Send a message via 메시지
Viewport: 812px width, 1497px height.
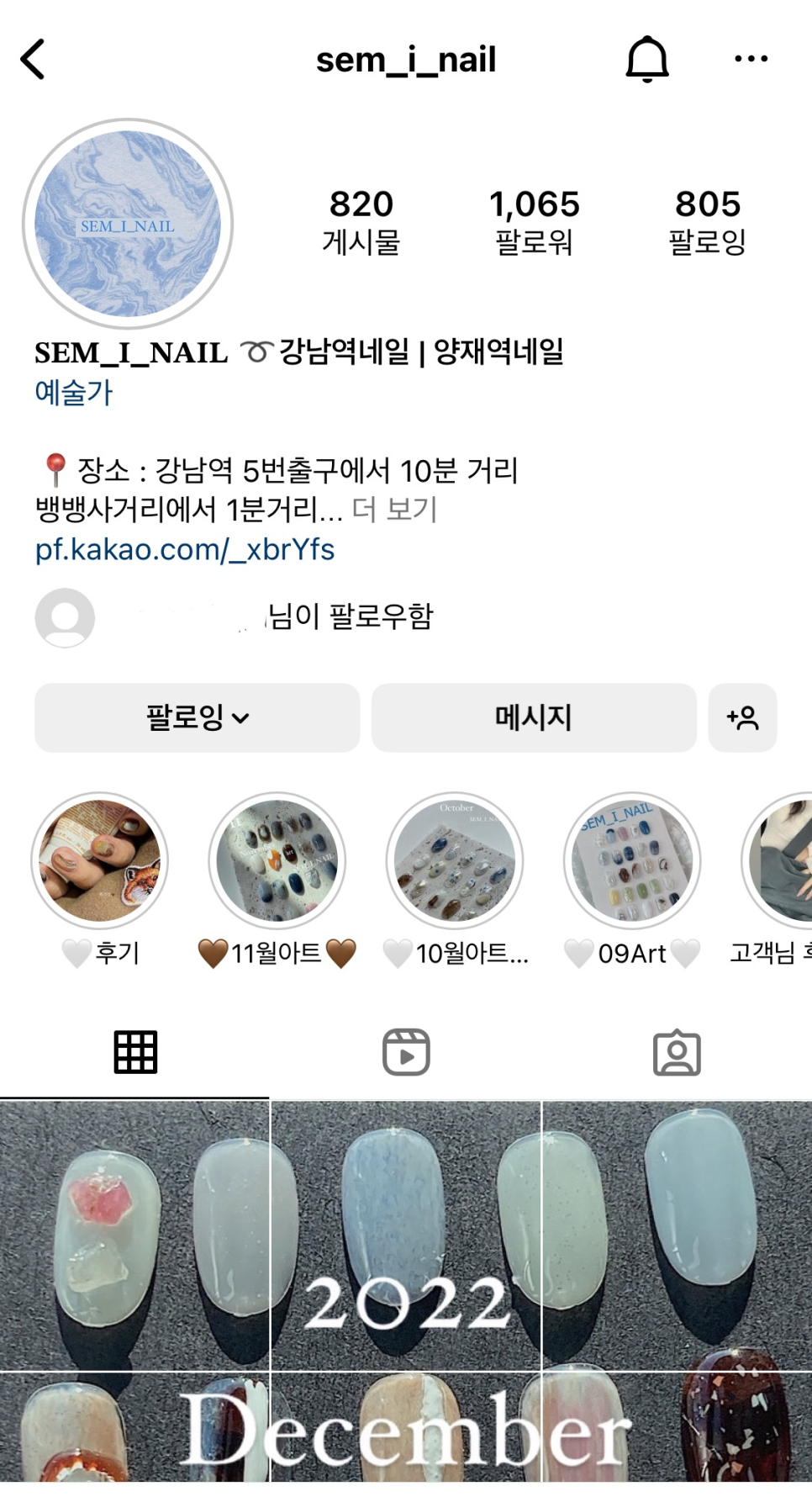click(x=534, y=717)
